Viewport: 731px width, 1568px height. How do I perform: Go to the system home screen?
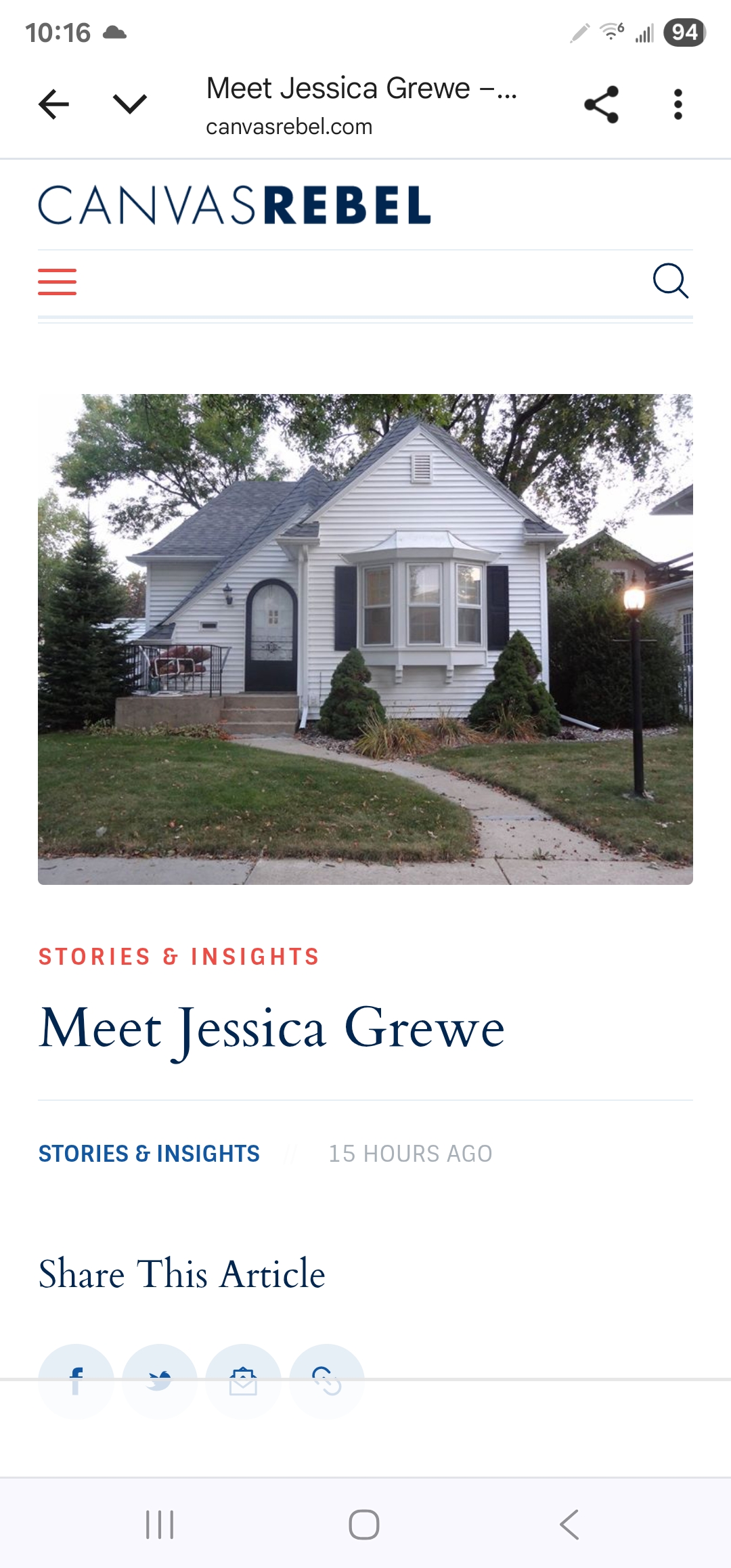click(364, 1525)
